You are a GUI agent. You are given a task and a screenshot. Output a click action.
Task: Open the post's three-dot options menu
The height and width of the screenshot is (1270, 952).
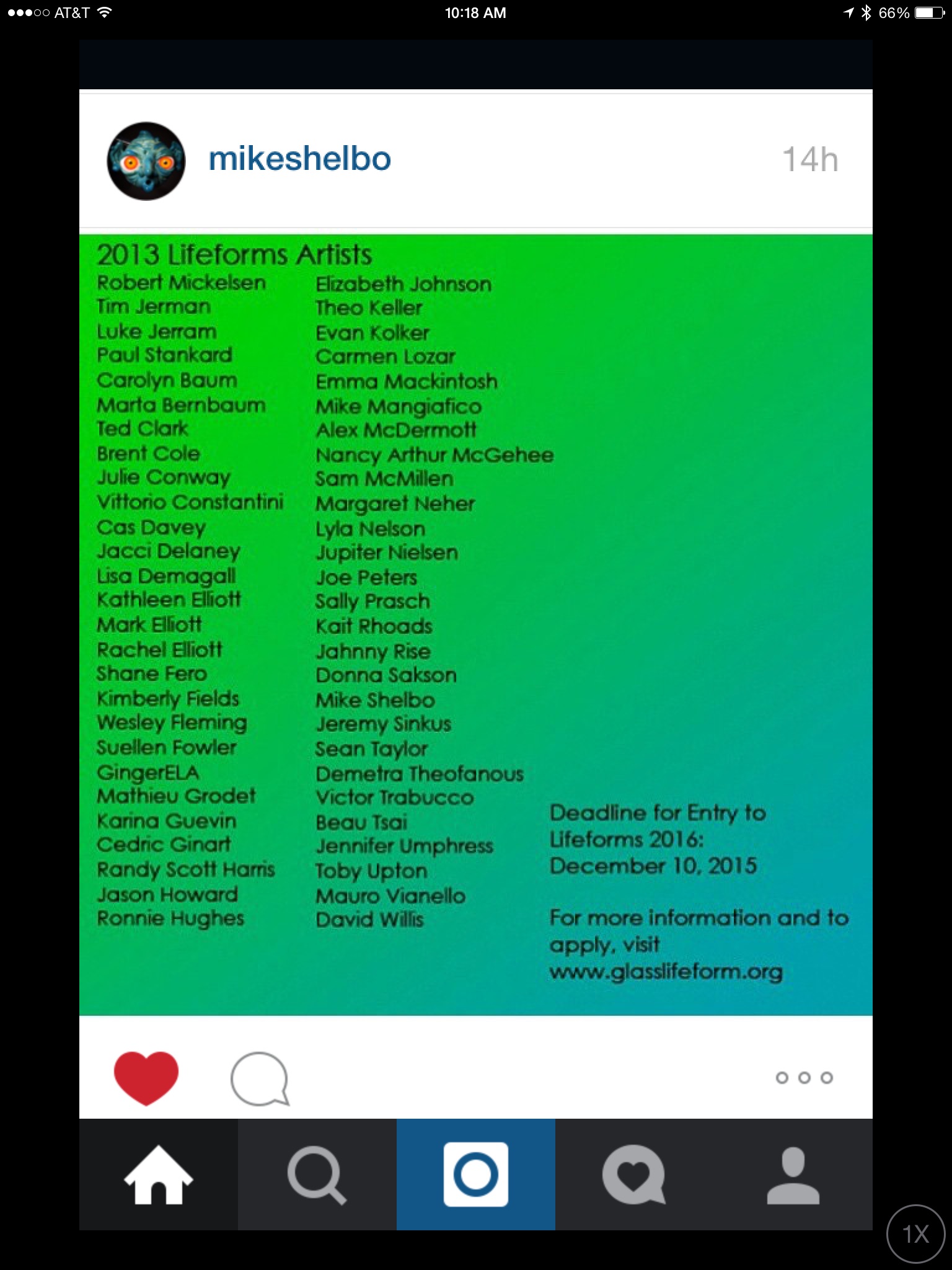[804, 1078]
